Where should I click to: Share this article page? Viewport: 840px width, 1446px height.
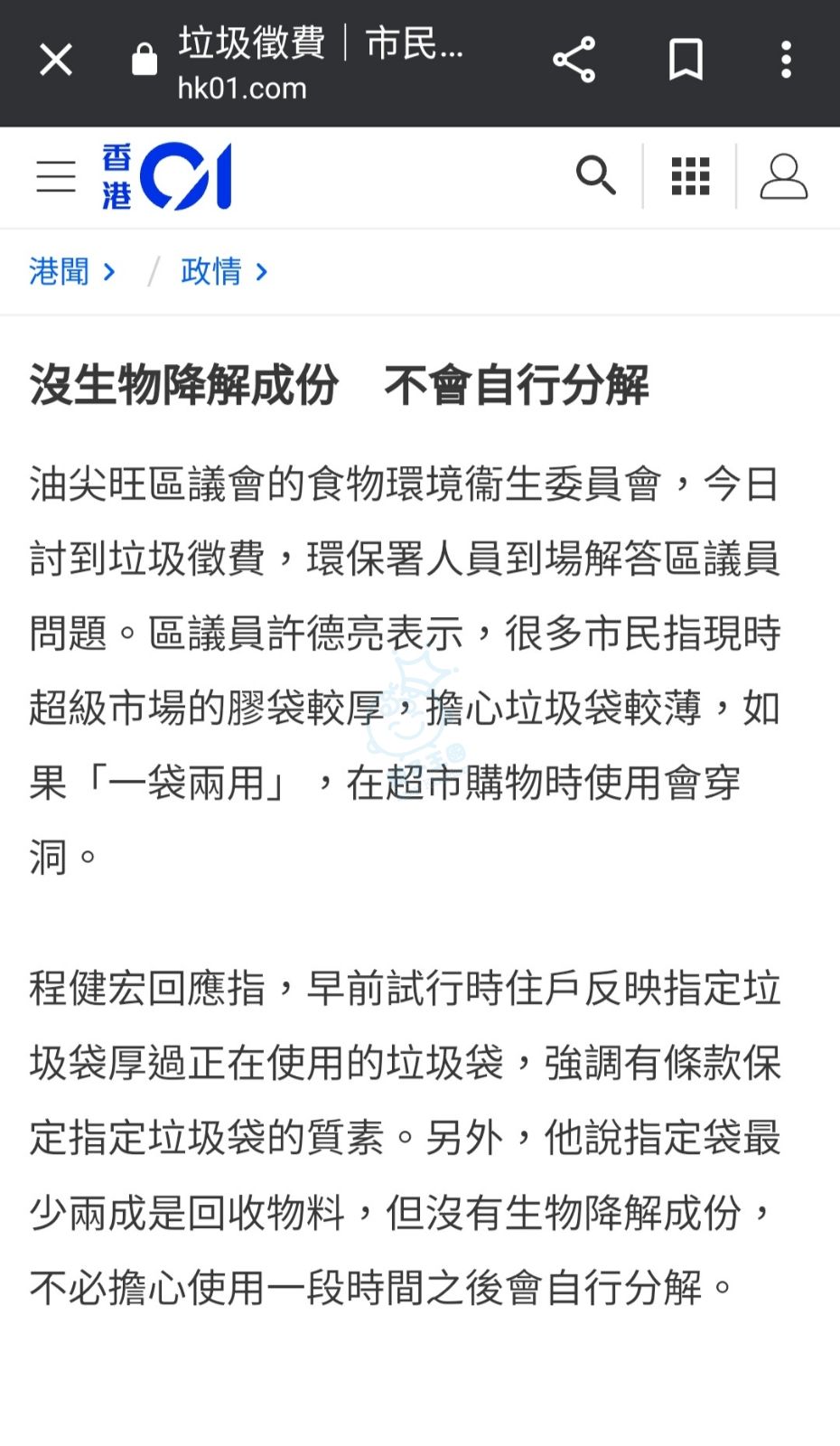574,61
